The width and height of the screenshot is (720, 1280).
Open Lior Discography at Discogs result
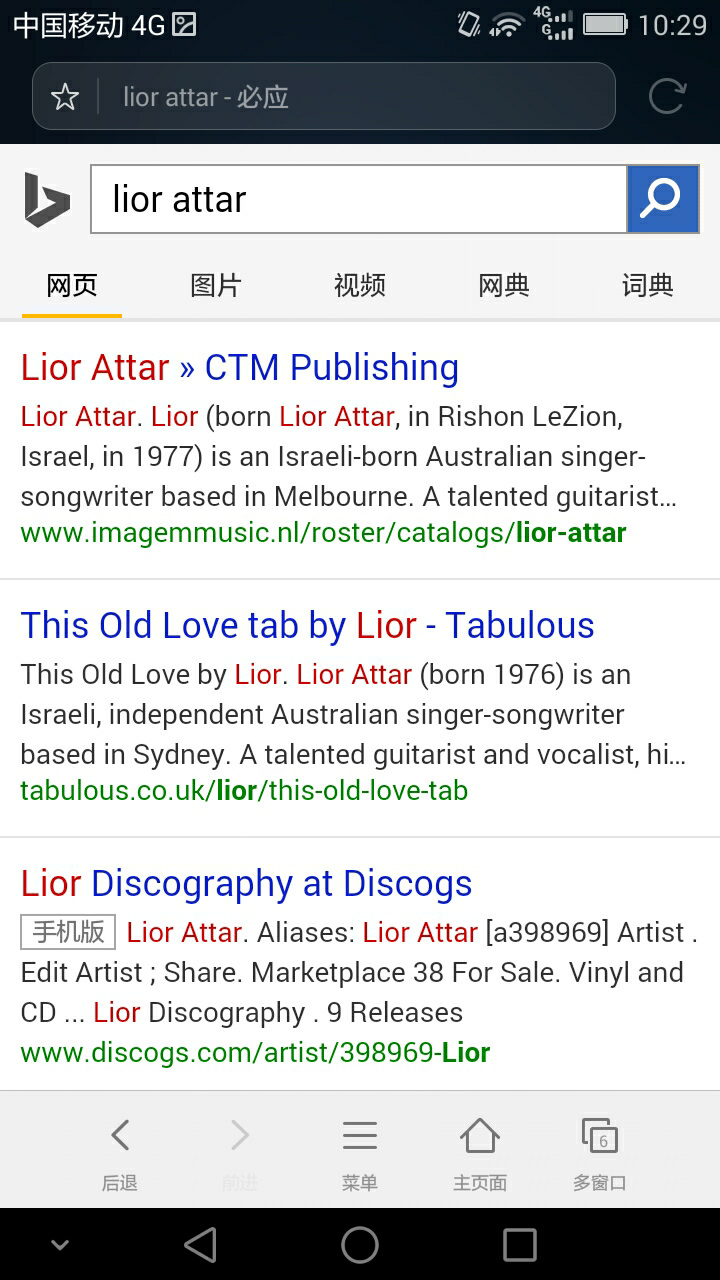click(246, 884)
